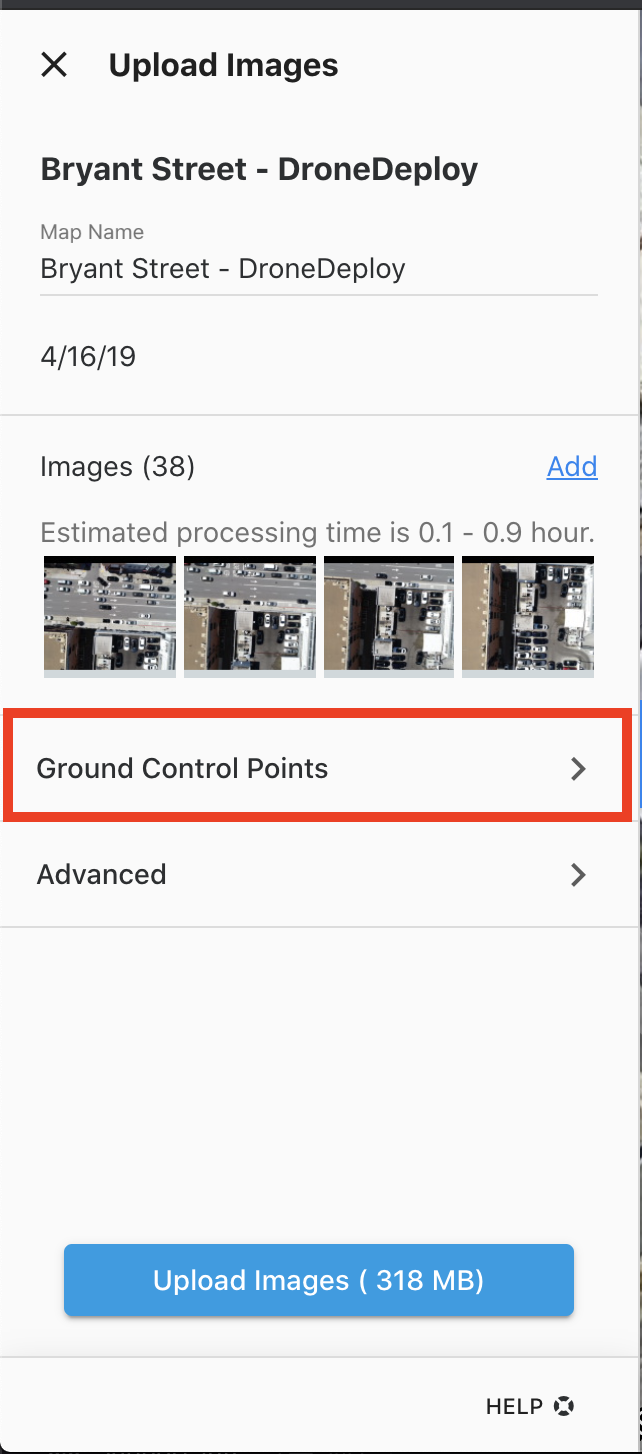Open Ground Control Points settings
The image size is (642, 1454).
point(318,769)
